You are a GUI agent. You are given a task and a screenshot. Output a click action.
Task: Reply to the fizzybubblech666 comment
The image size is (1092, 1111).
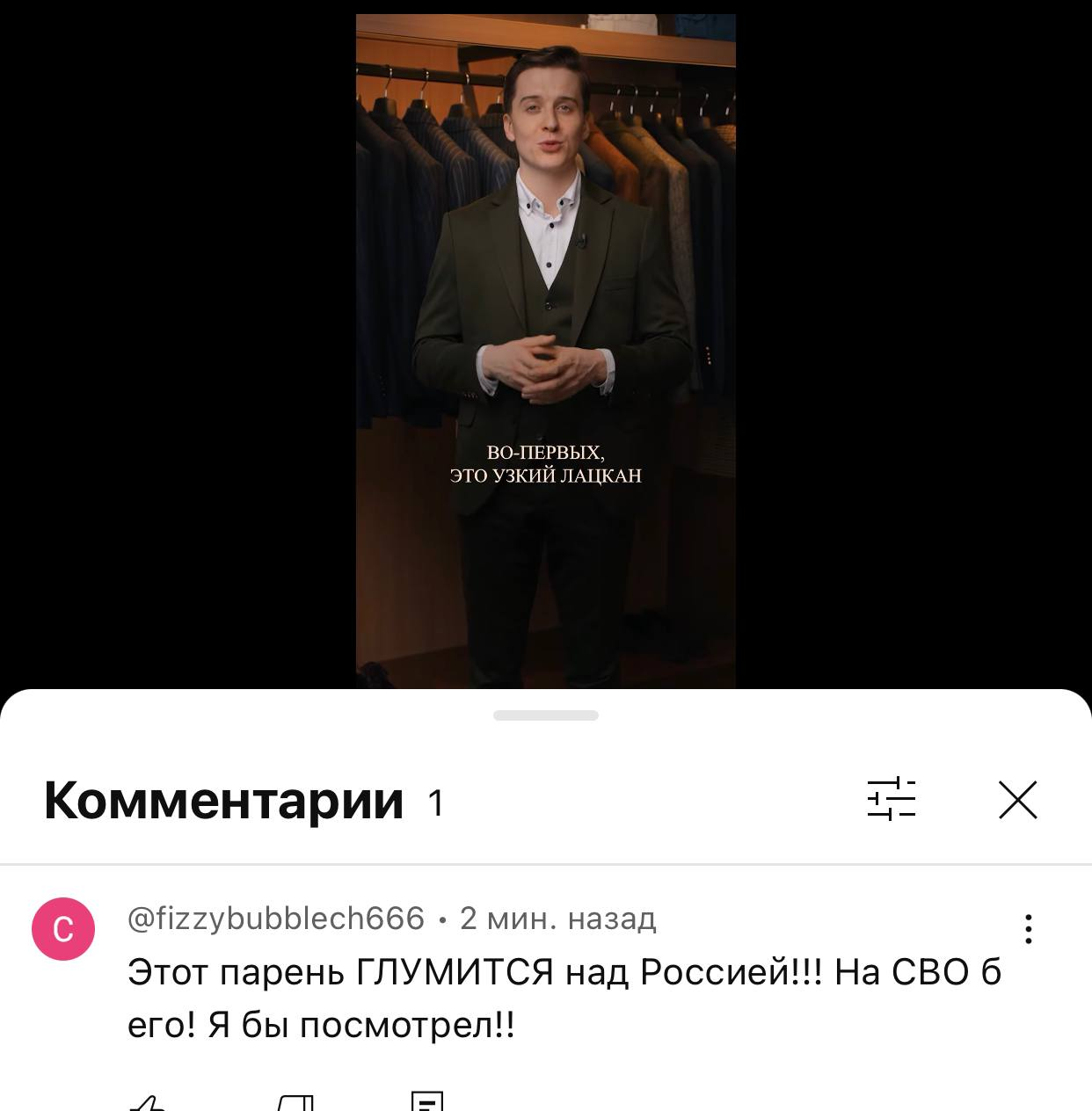(x=427, y=1103)
